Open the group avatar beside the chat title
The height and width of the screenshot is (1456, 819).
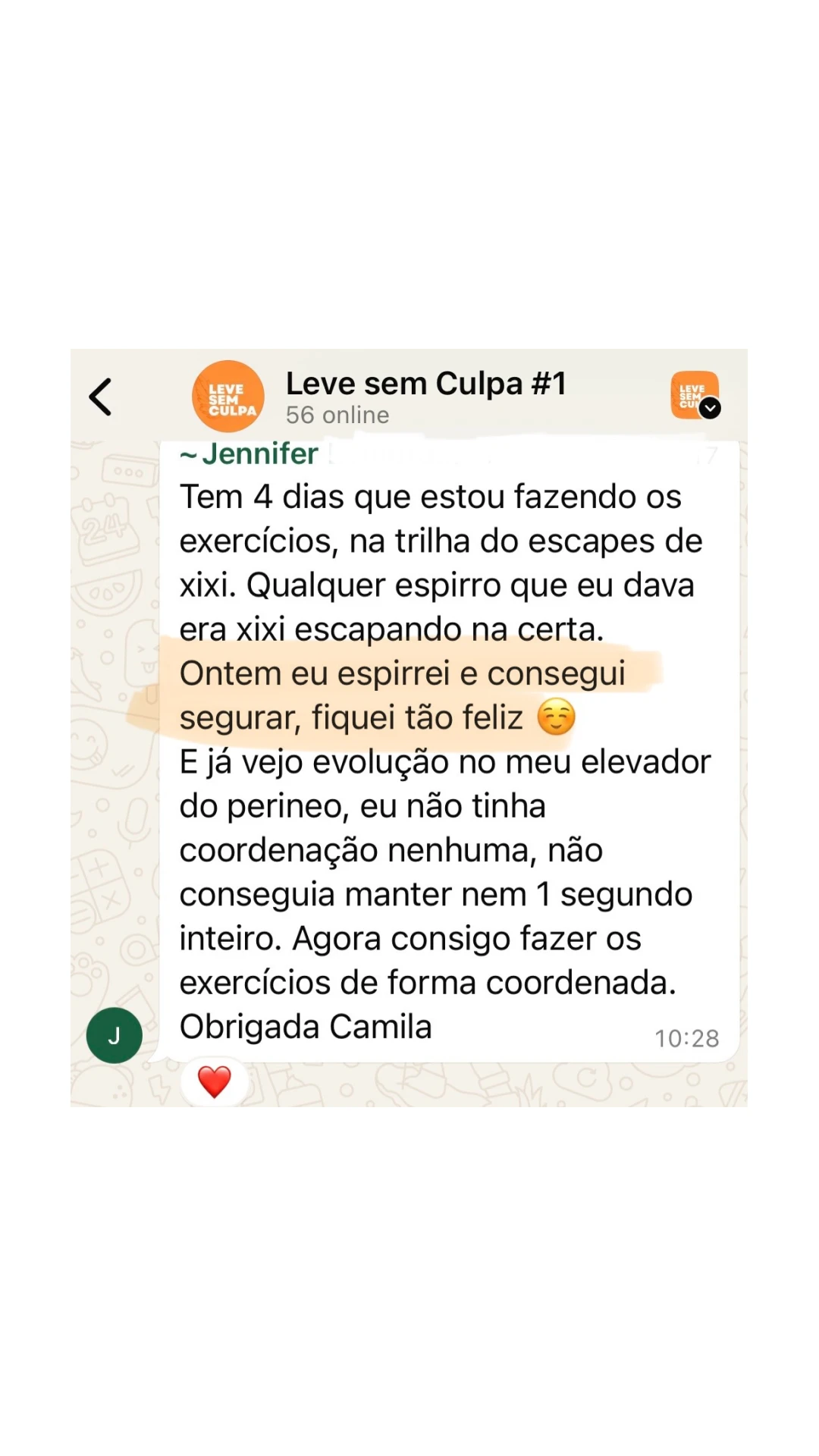pos(227,395)
